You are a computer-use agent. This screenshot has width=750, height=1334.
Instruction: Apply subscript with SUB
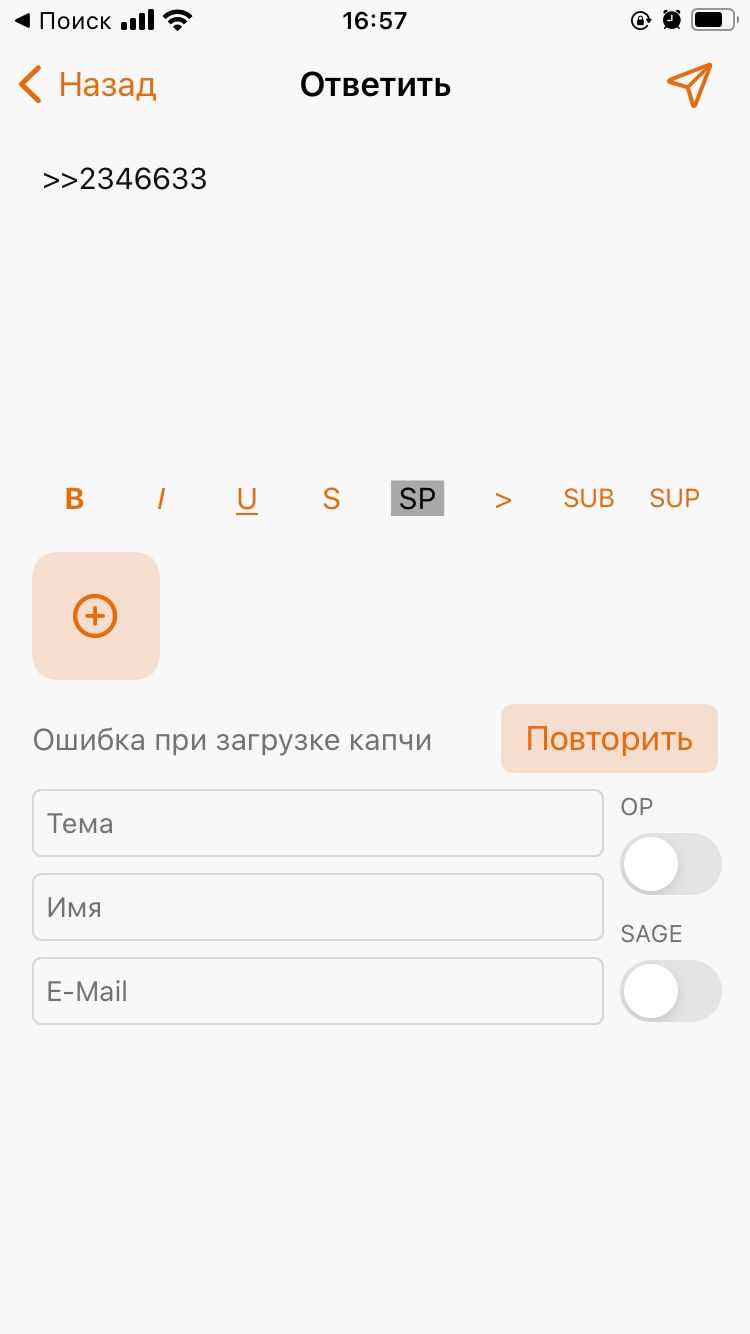coord(589,498)
